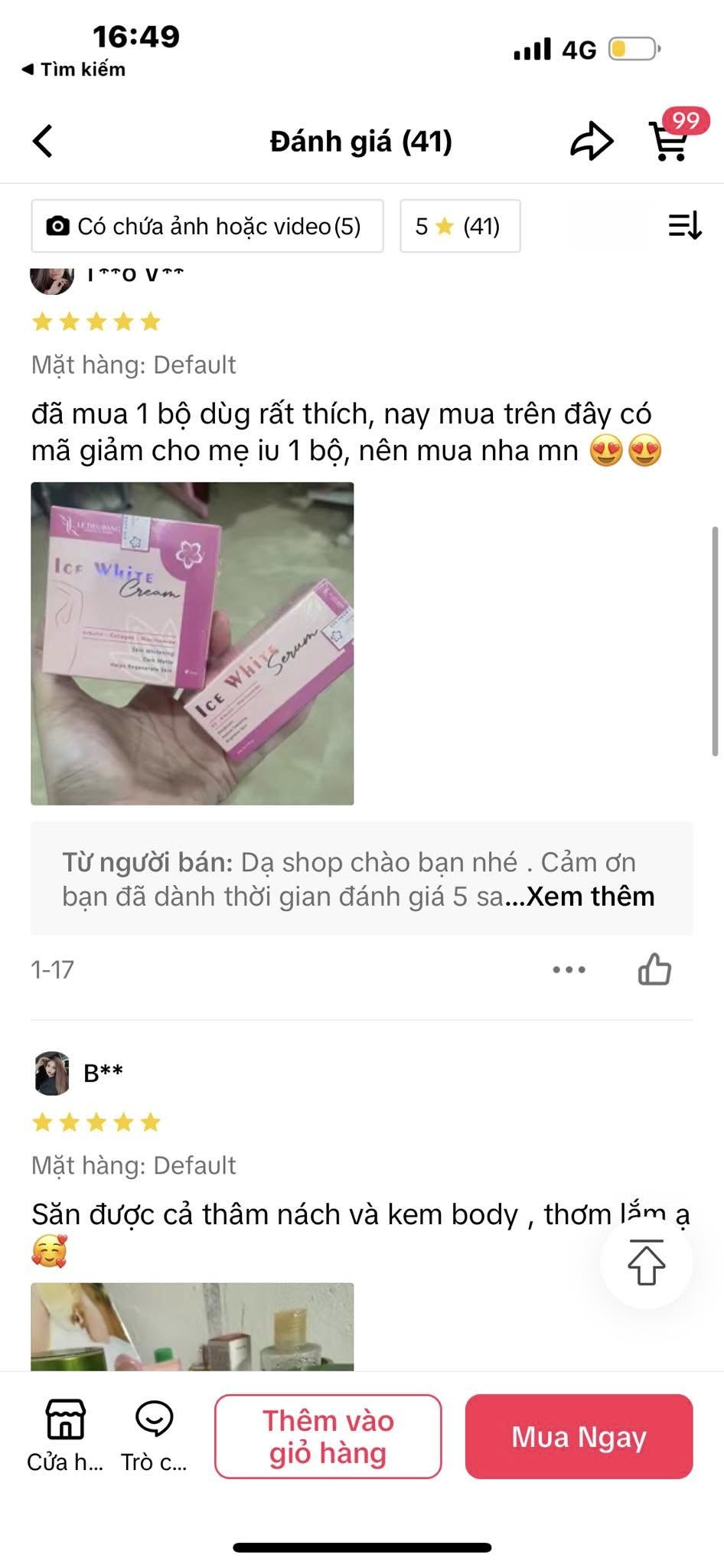Open more options on the 1-17 review
The width and height of the screenshot is (724, 1568).
pos(569,969)
